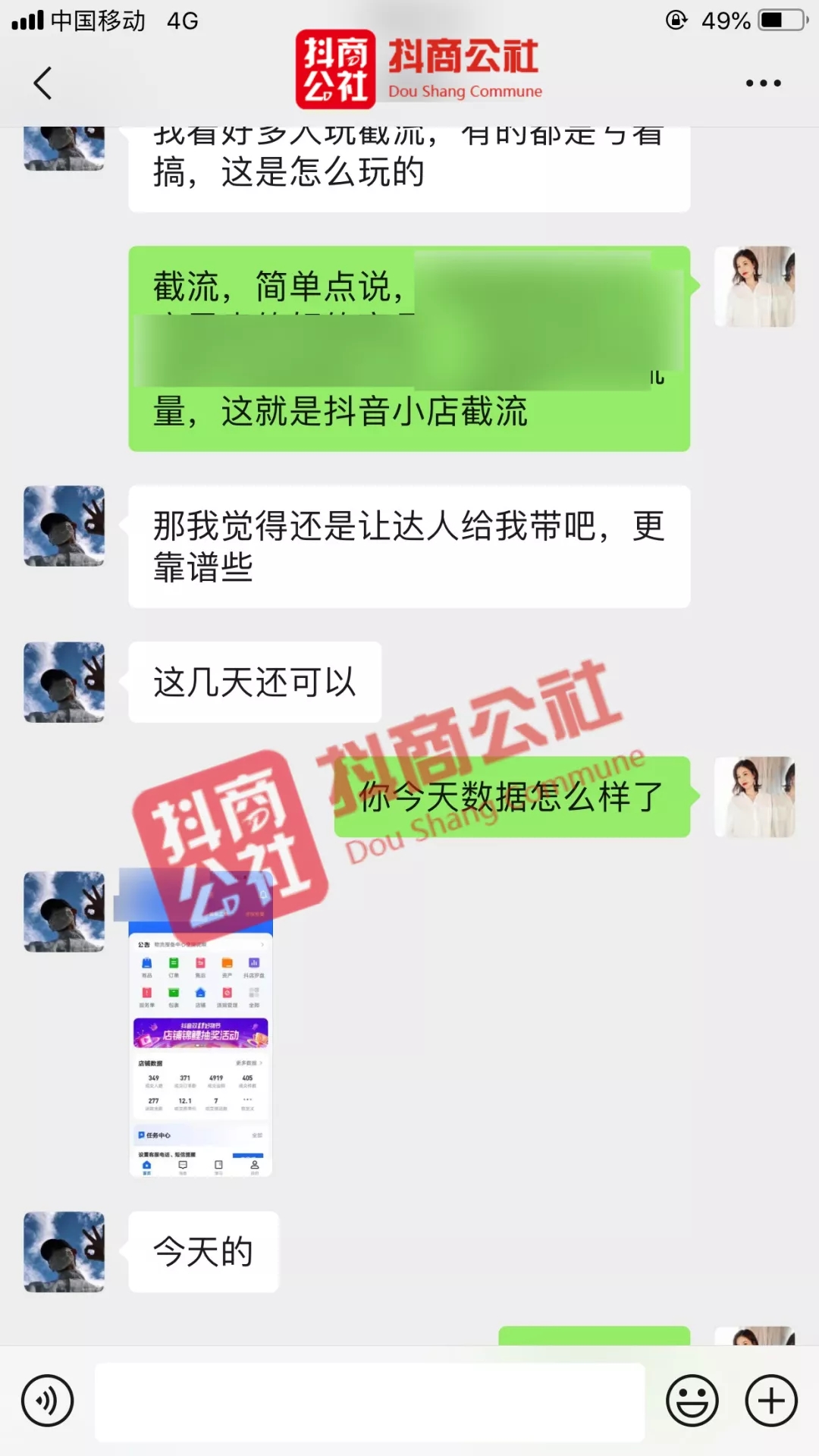The image size is (819, 1456).
Task: Tap the message text field
Action: [x=369, y=1401]
